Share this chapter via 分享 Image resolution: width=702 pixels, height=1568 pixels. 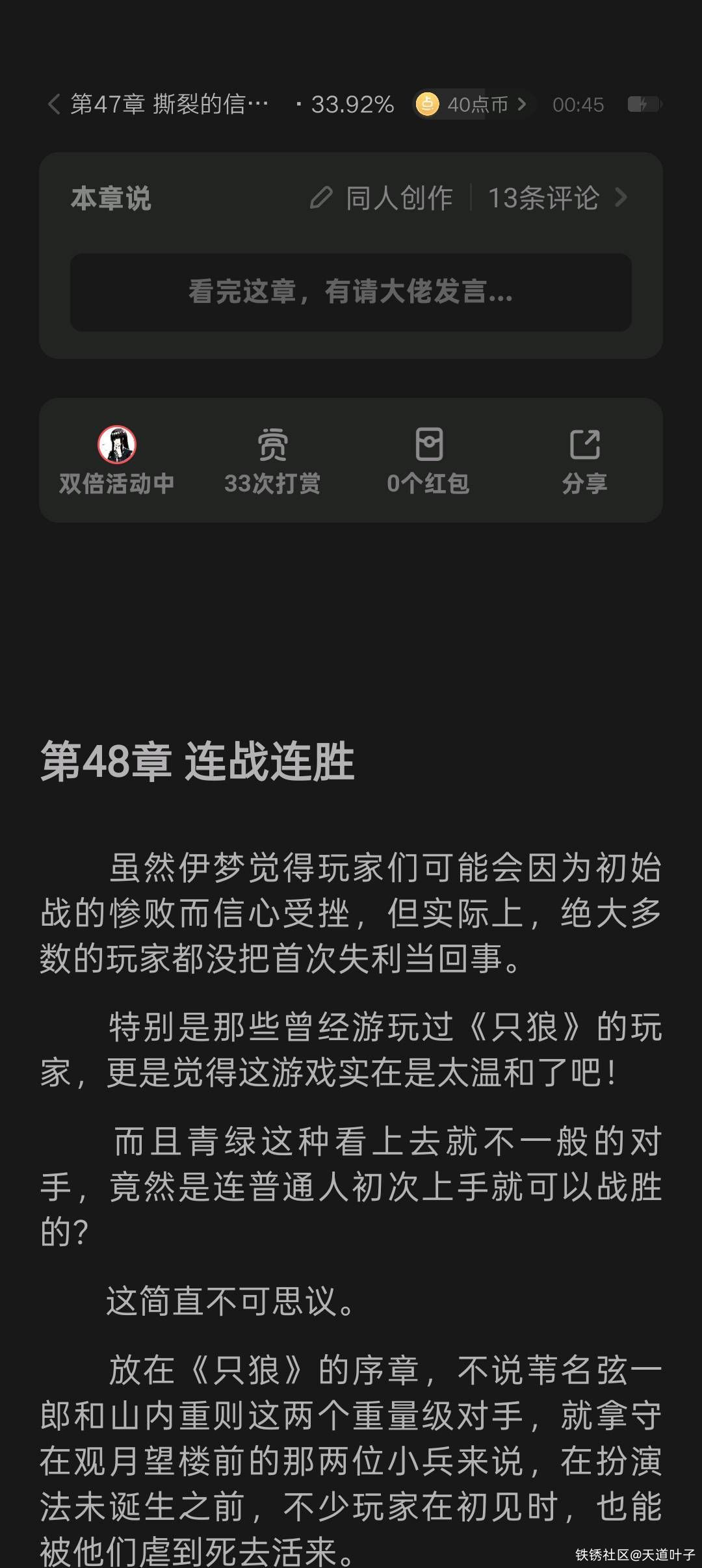pyautogui.click(x=584, y=460)
